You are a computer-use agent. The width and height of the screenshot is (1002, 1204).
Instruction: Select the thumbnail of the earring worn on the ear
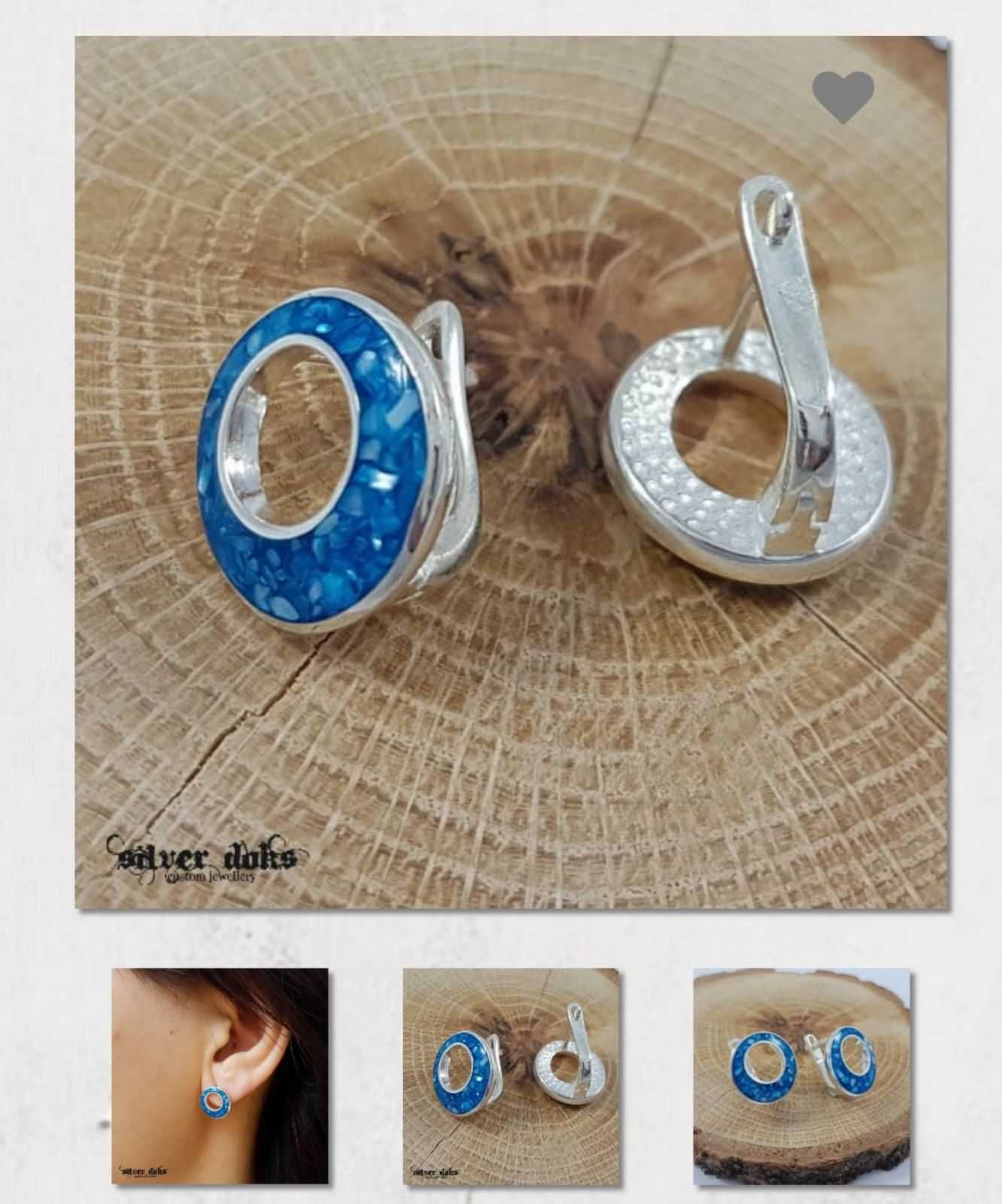coord(220,1077)
